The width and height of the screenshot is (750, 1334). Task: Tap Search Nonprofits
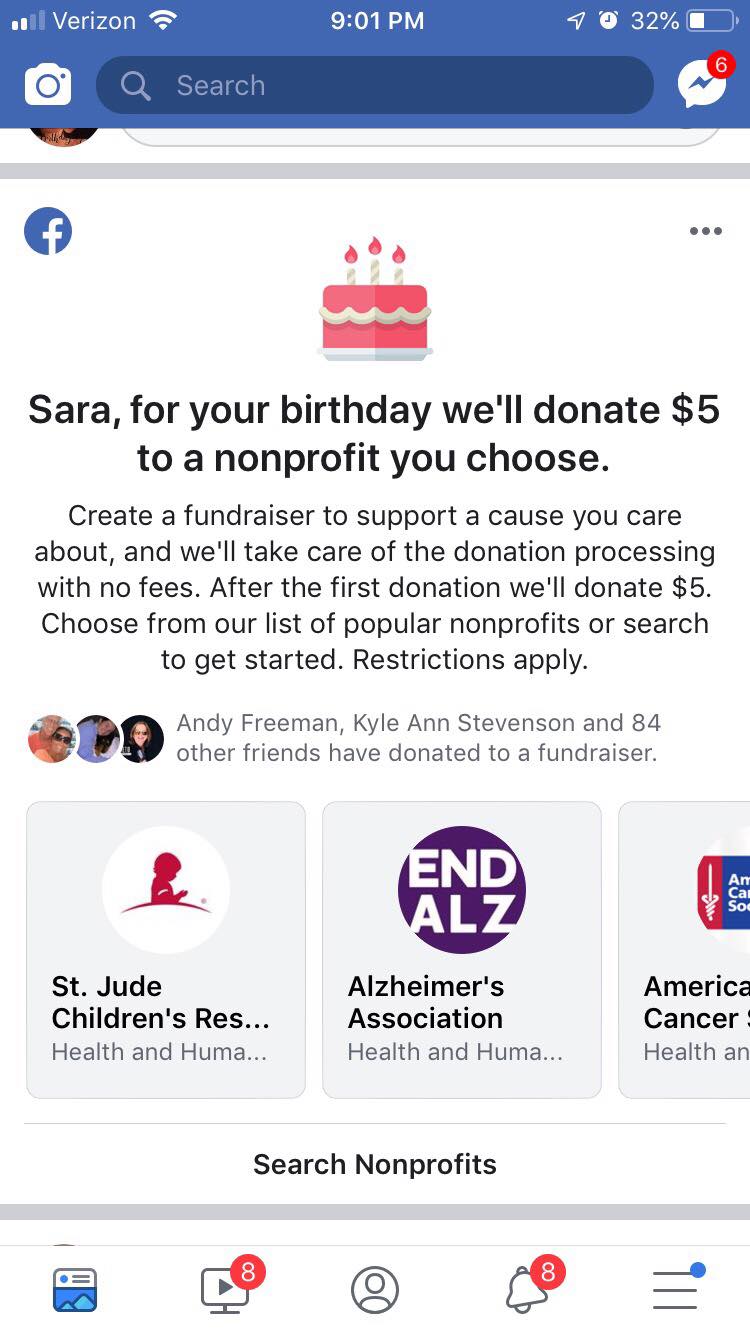point(375,1164)
